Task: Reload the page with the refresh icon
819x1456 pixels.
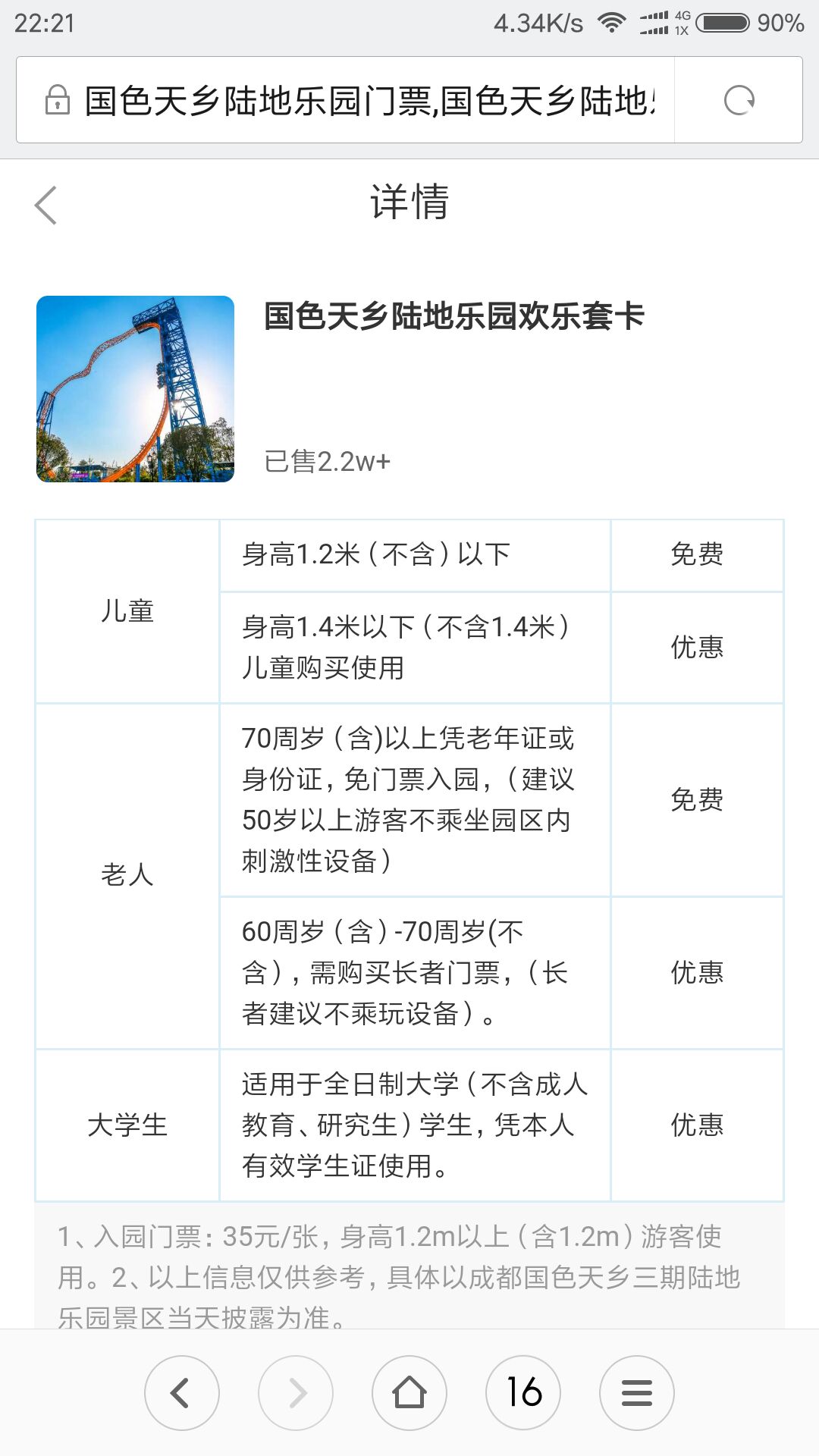Action: tap(739, 100)
